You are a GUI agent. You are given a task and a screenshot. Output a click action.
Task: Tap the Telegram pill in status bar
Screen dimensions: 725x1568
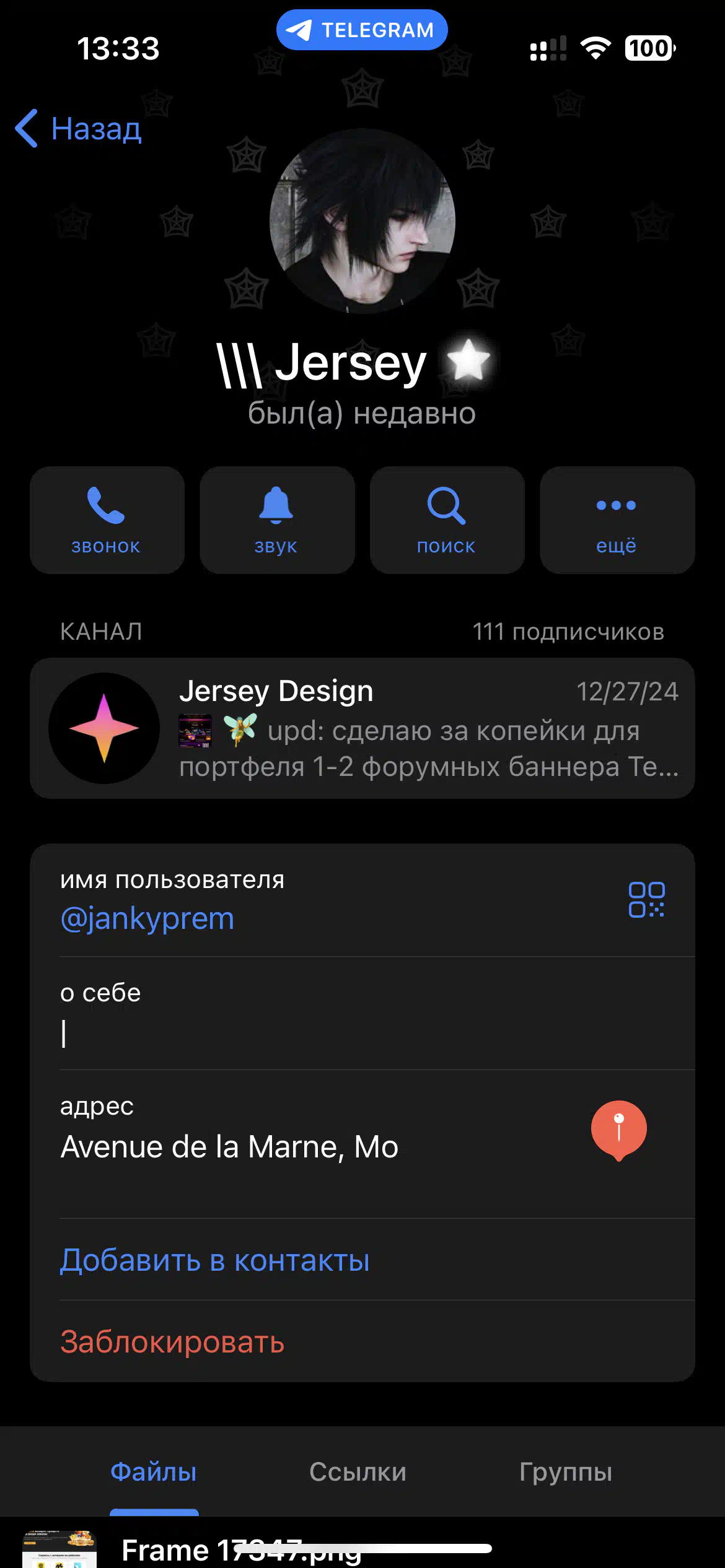tap(362, 30)
